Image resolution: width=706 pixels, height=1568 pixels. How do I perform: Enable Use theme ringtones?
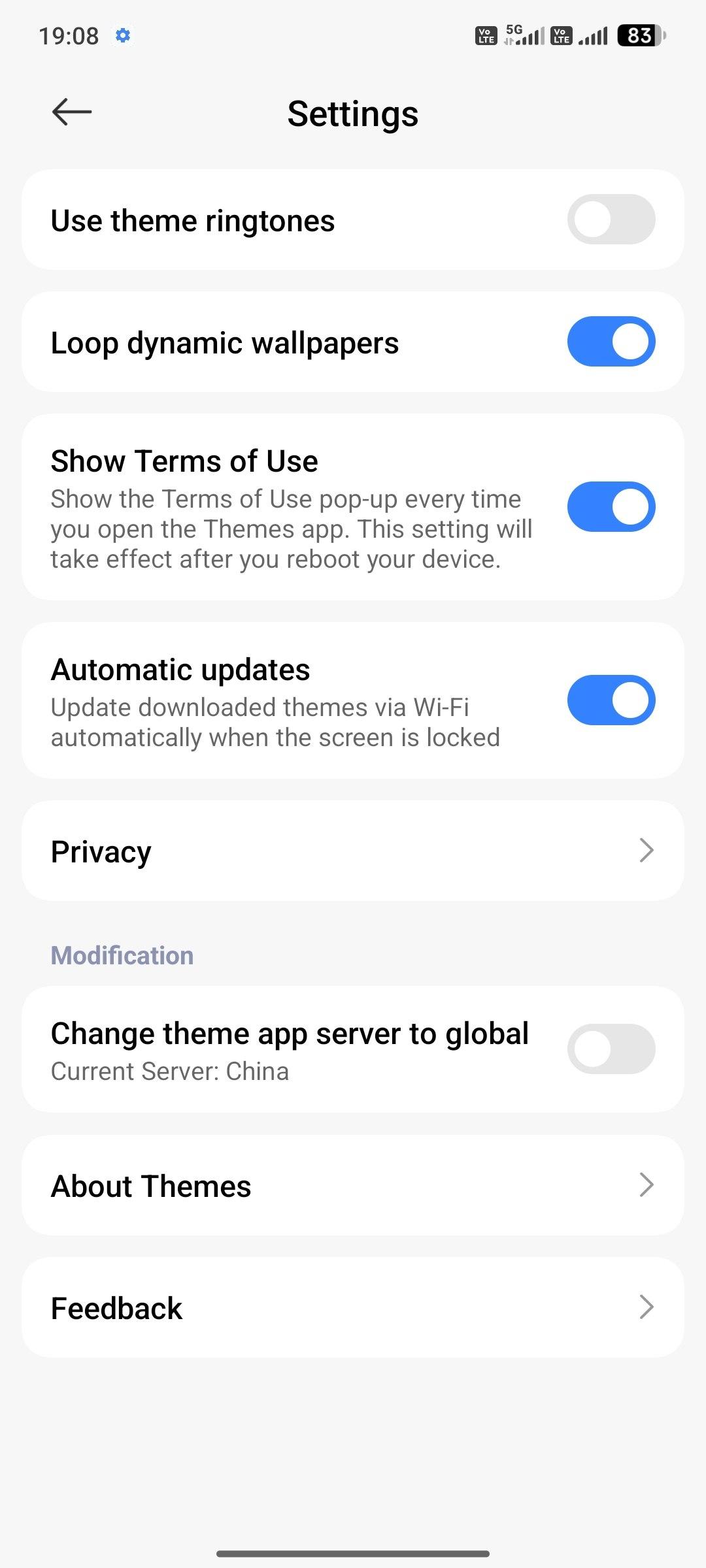tap(611, 220)
